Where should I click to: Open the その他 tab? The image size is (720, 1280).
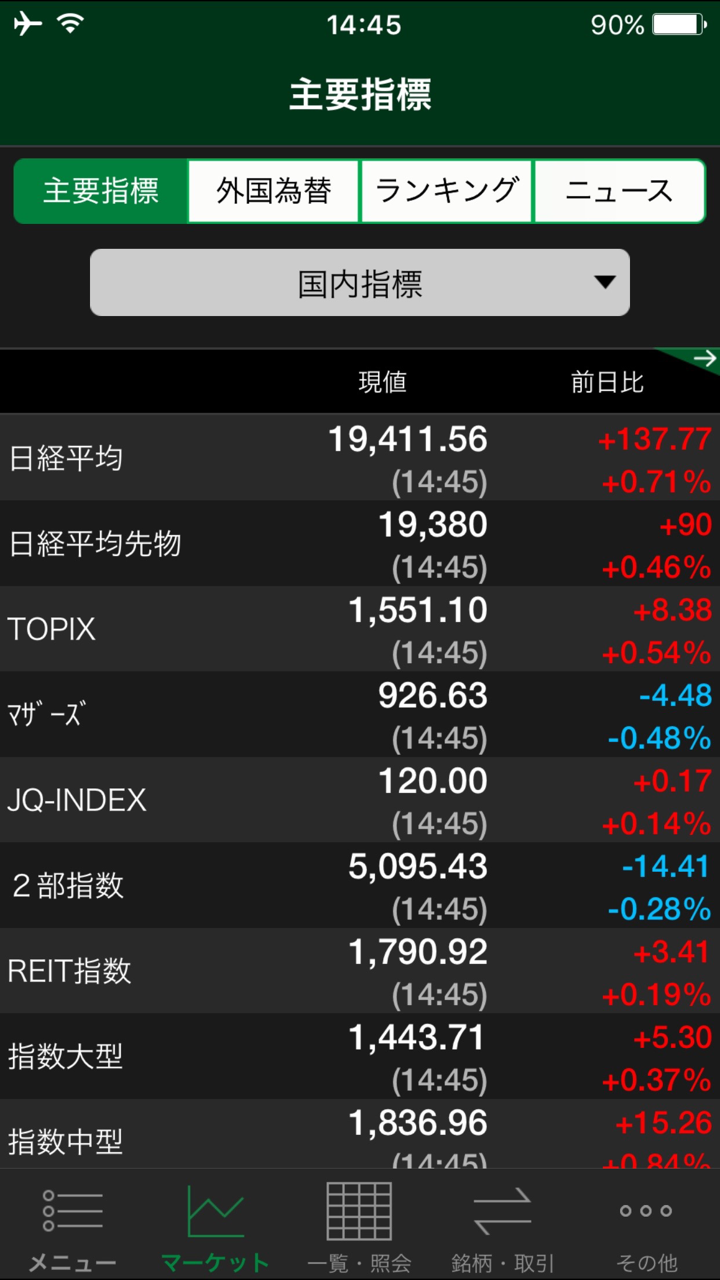point(646,1227)
